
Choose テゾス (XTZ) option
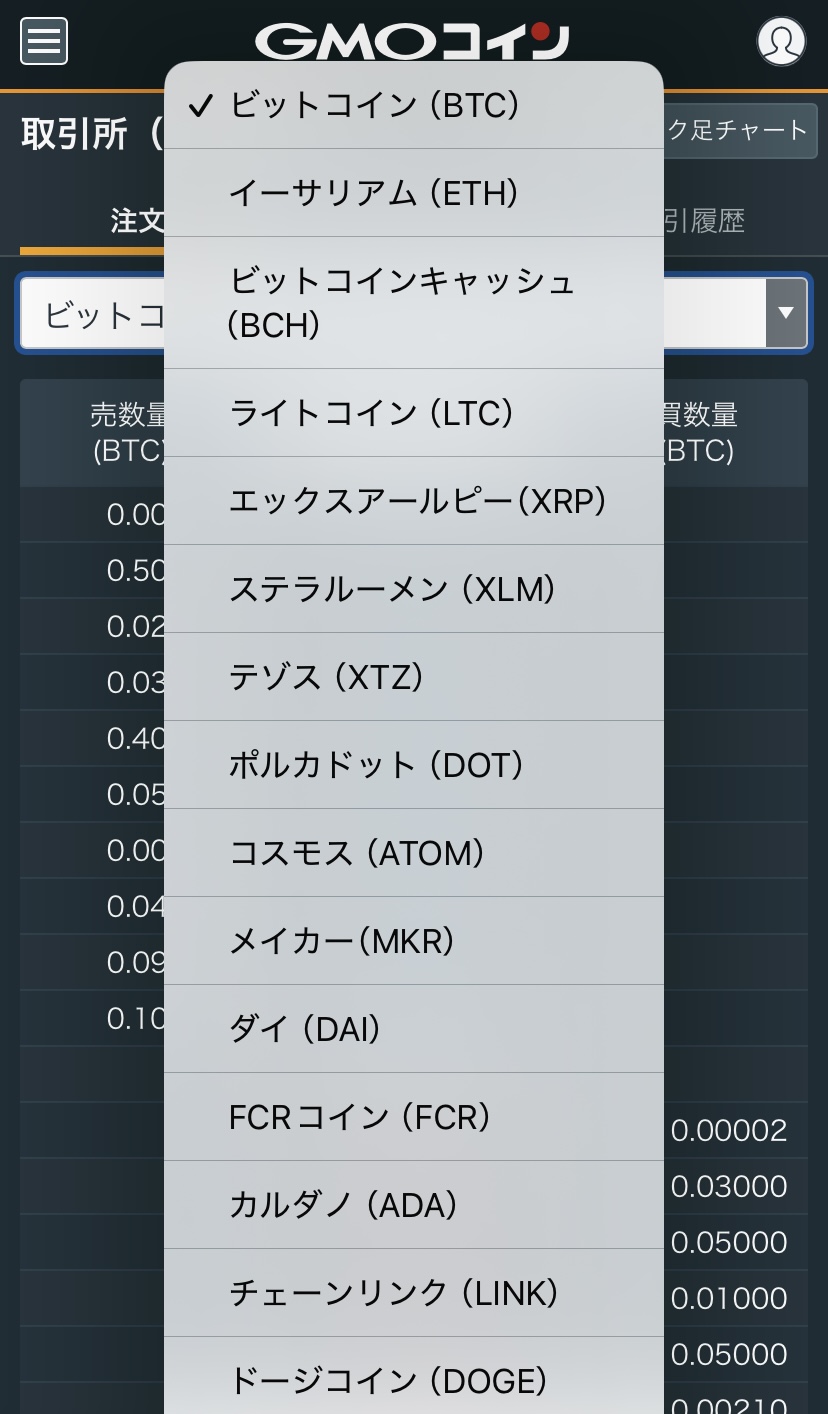coord(413,677)
